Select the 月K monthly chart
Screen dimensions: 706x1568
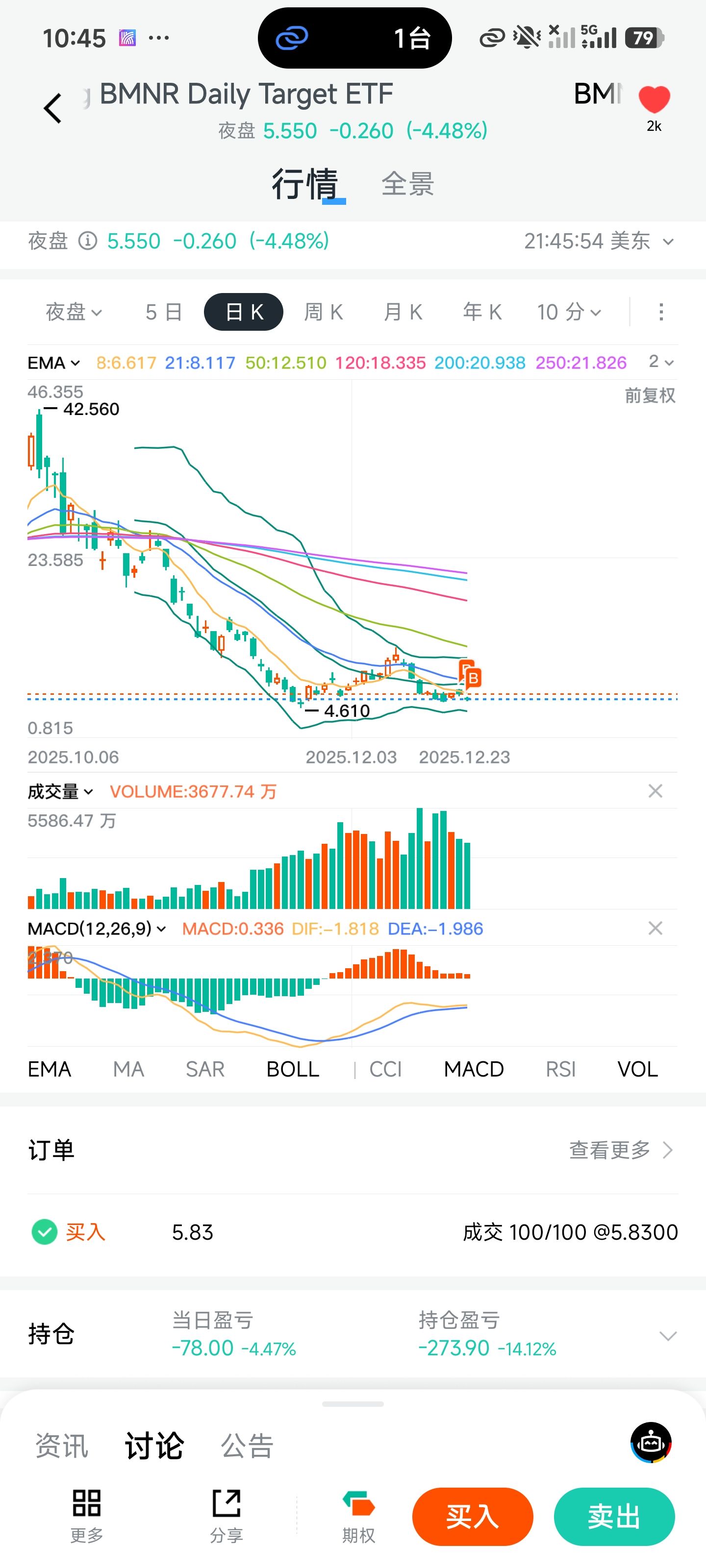(403, 312)
